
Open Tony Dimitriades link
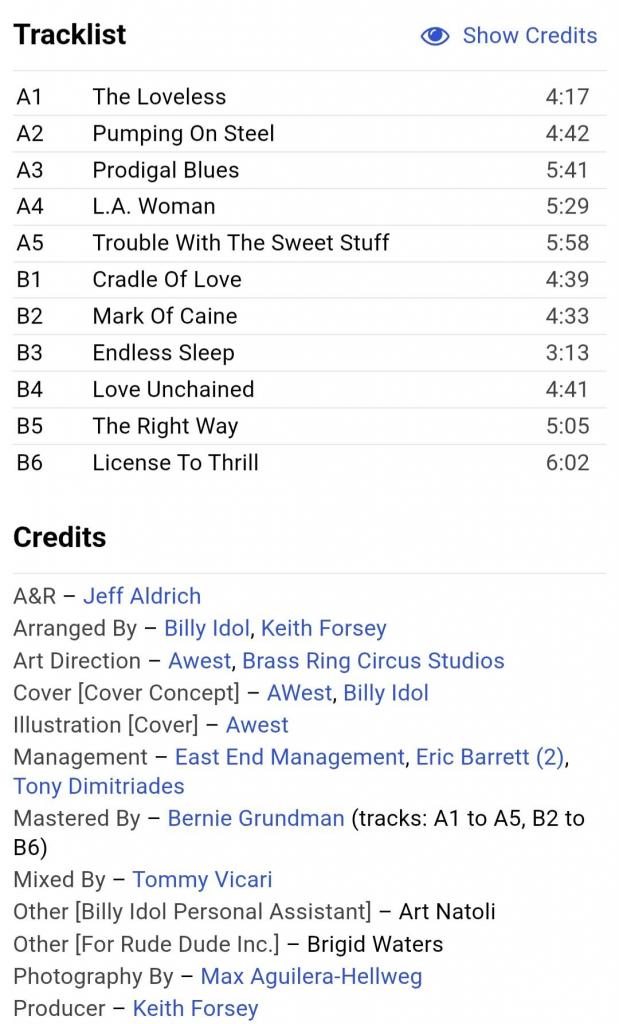click(99, 786)
